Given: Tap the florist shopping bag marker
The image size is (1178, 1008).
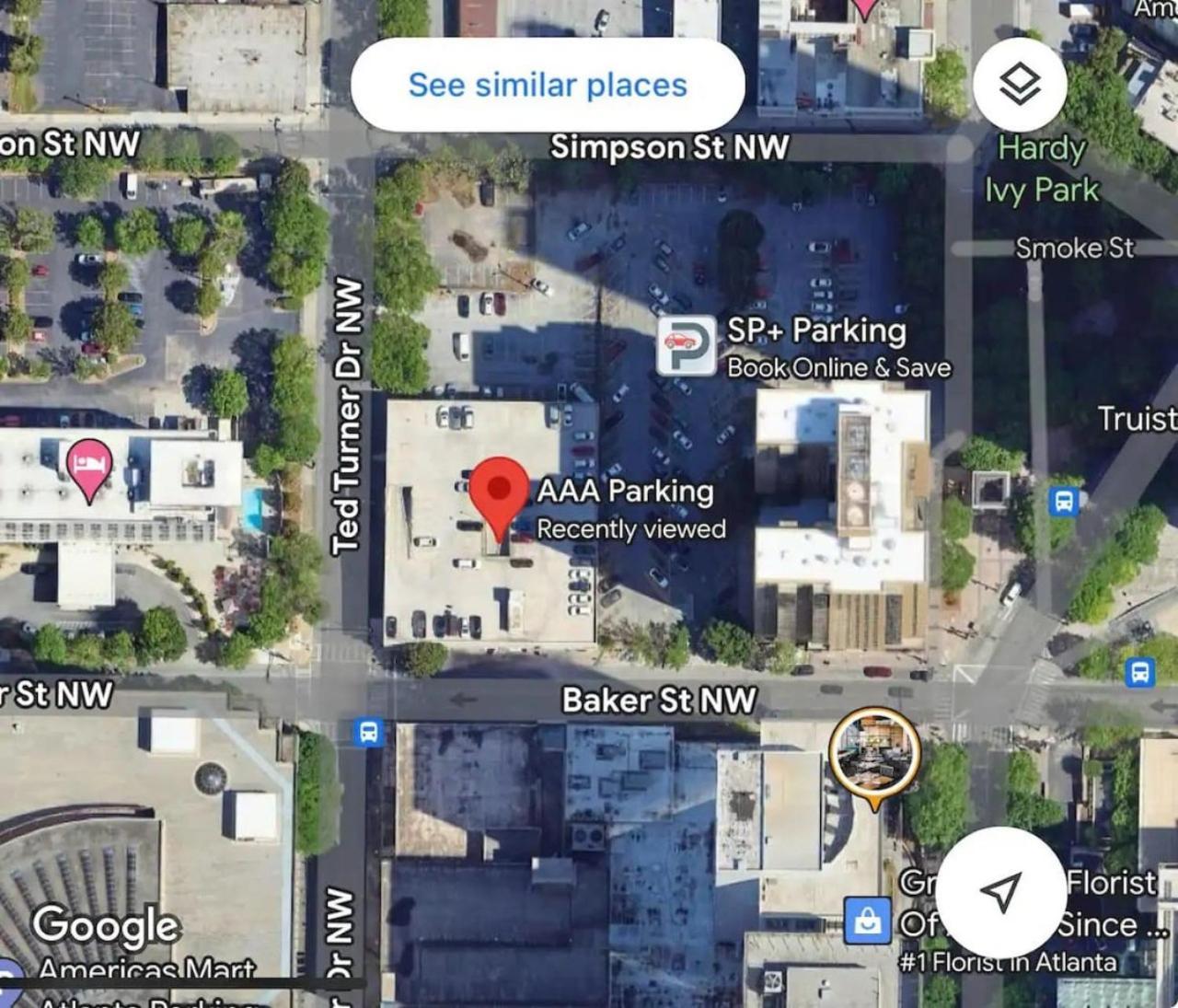Looking at the screenshot, I should pyautogui.click(x=867, y=921).
